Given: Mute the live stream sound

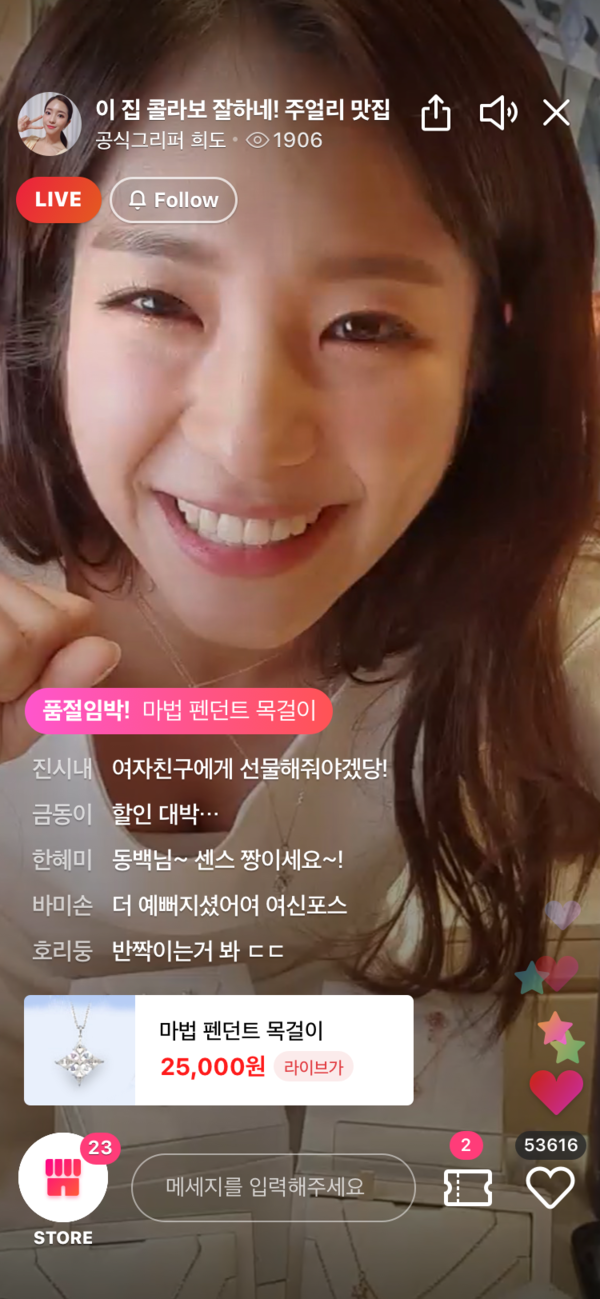Looking at the screenshot, I should tap(498, 113).
